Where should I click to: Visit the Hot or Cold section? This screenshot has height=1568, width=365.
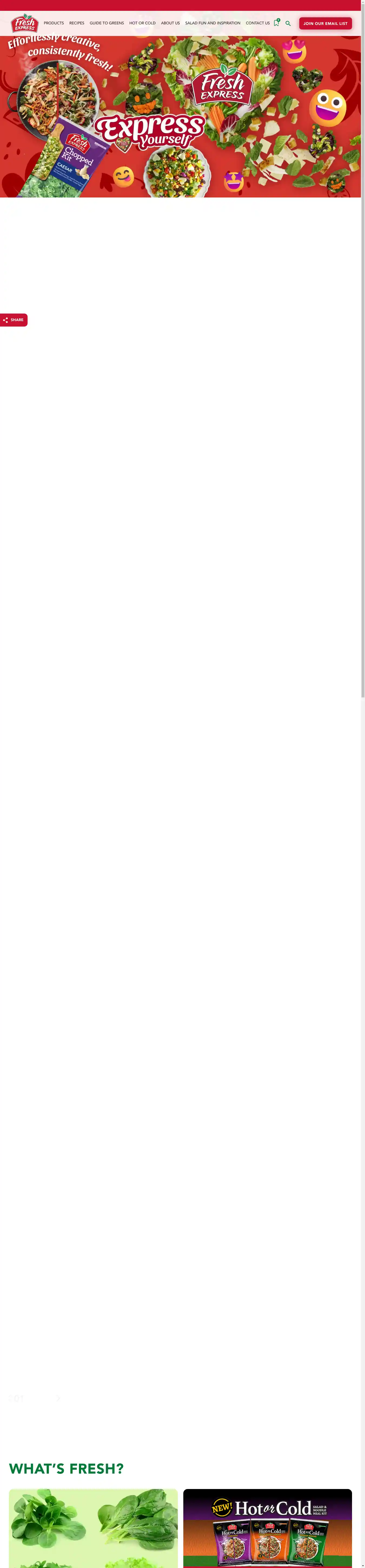(142, 23)
